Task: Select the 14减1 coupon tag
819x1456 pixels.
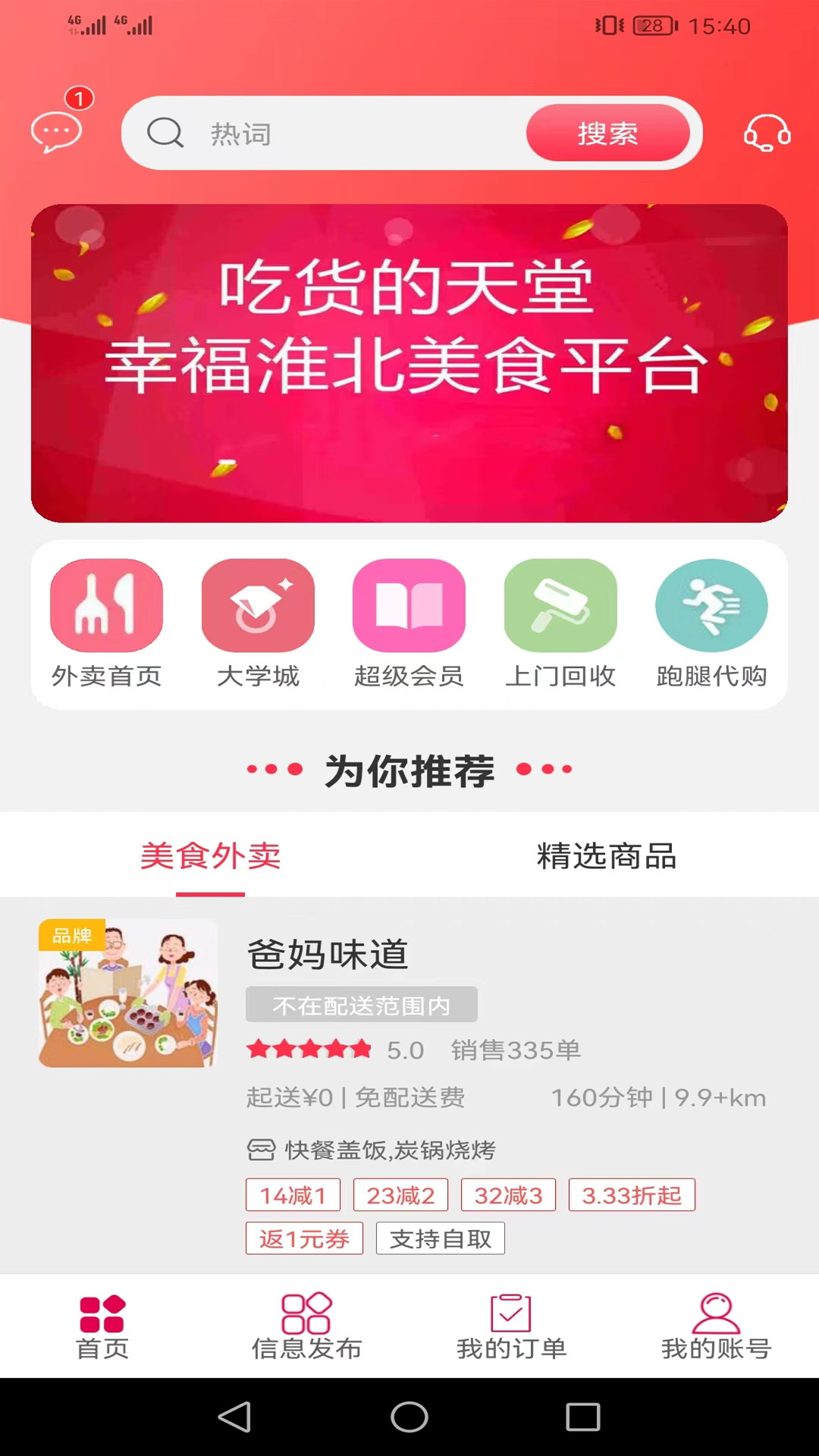Action: 293,1193
